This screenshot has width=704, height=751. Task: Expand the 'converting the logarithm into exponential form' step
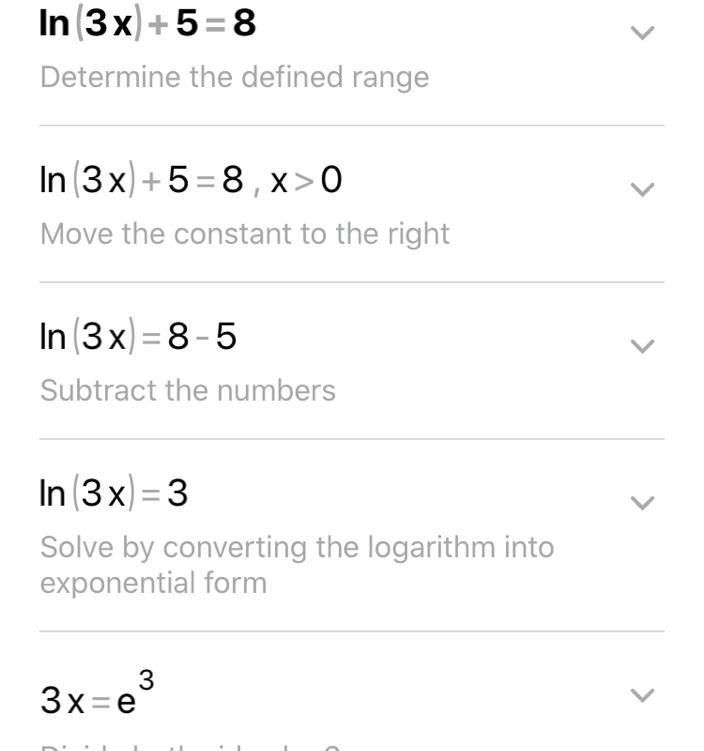pos(642,502)
